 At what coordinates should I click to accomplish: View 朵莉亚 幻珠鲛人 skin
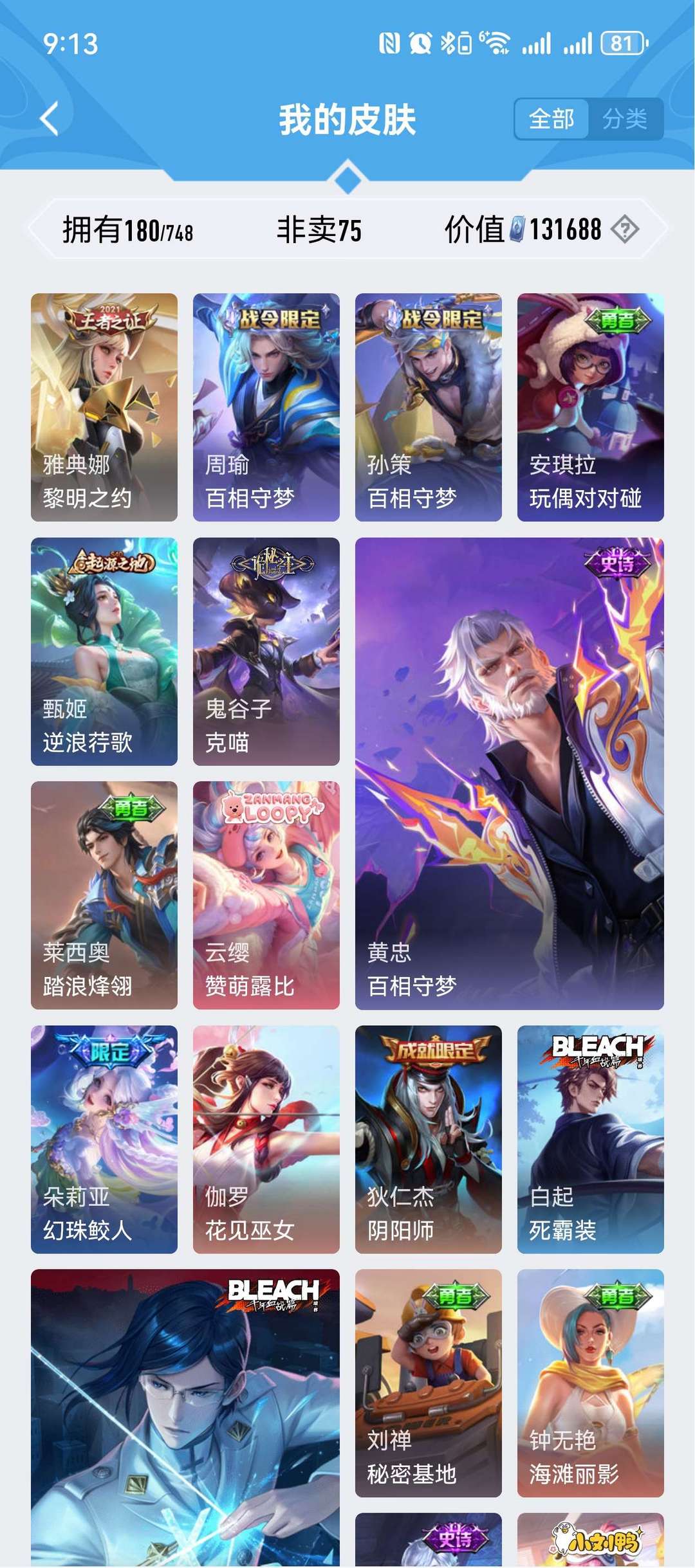(x=104, y=1139)
